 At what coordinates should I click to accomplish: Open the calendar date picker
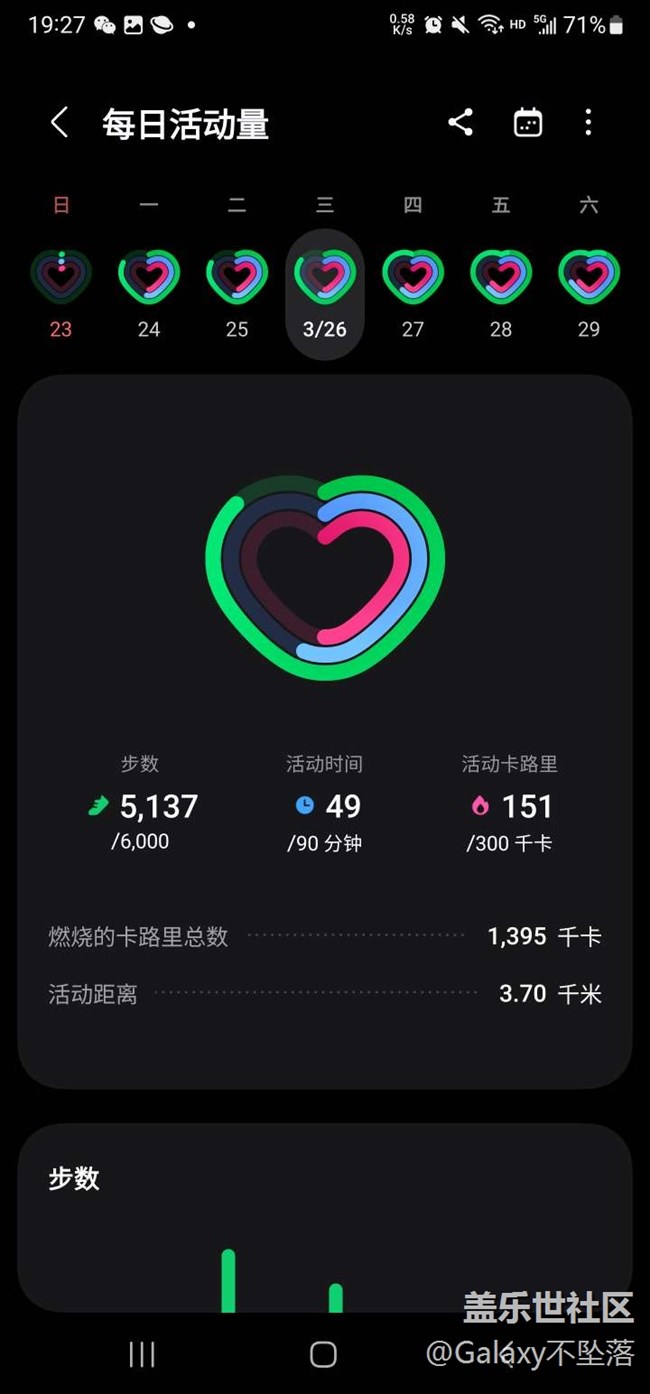(527, 123)
